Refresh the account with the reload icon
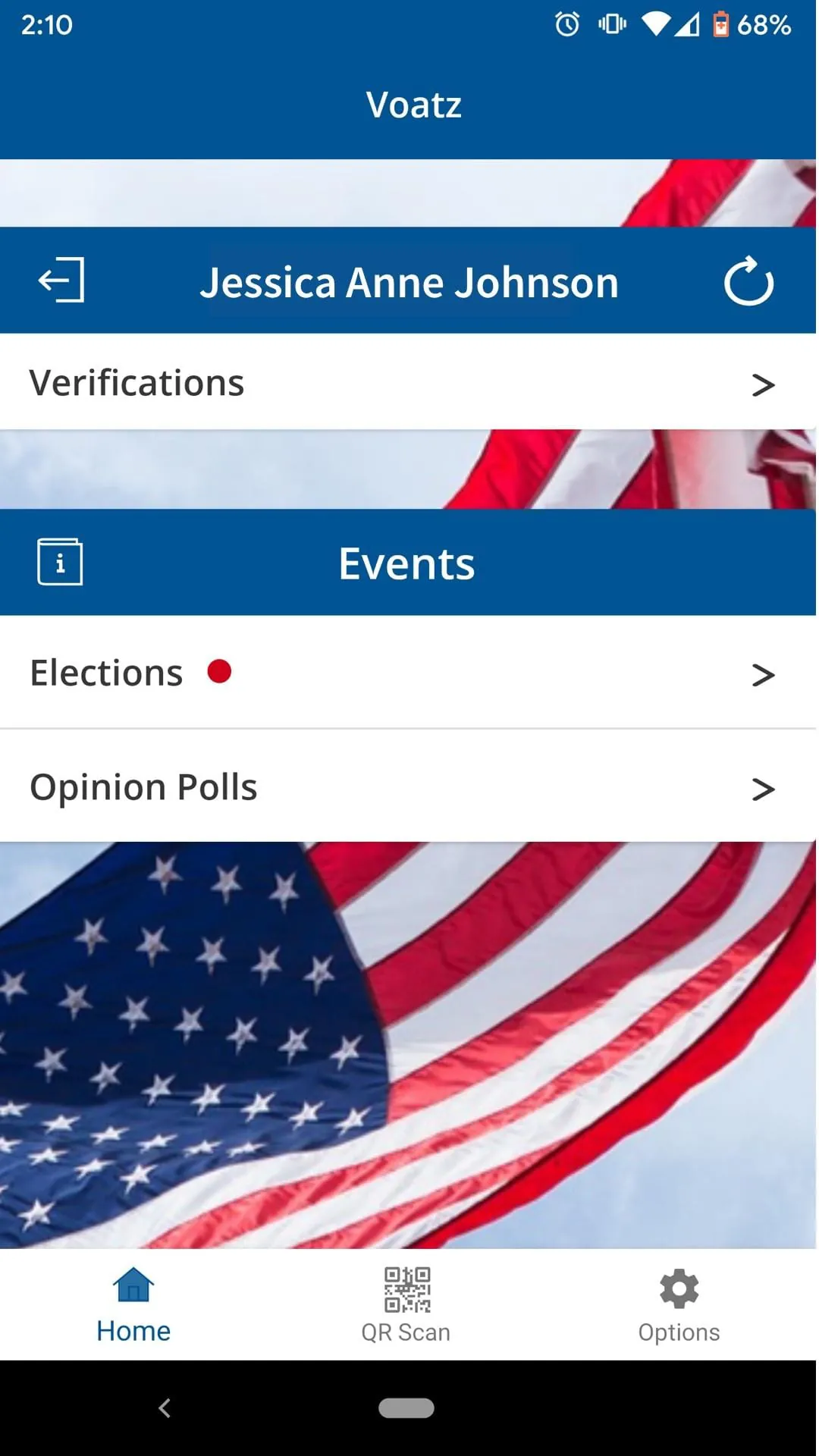The width and height of the screenshot is (819, 1456). [x=748, y=281]
